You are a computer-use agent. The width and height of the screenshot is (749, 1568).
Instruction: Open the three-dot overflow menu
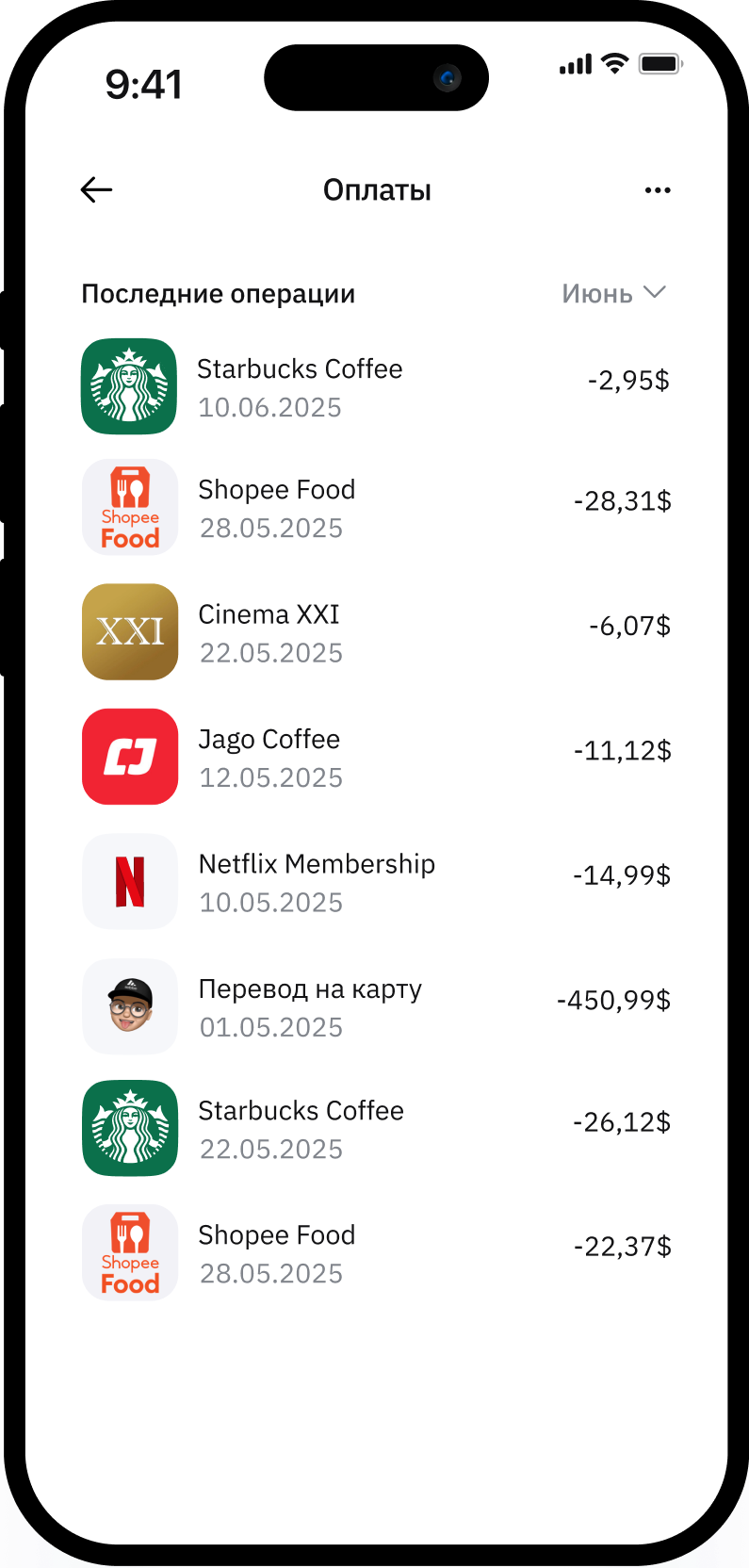[658, 190]
